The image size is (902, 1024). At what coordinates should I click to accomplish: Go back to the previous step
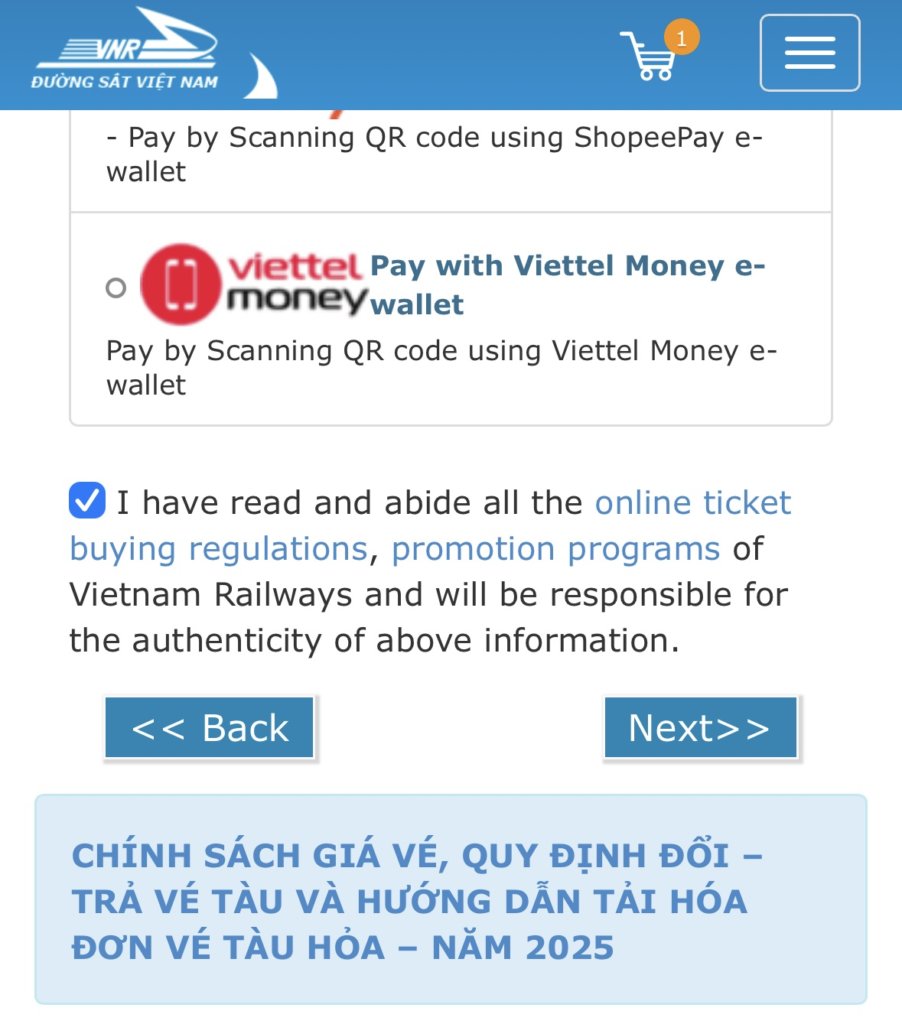[210, 728]
